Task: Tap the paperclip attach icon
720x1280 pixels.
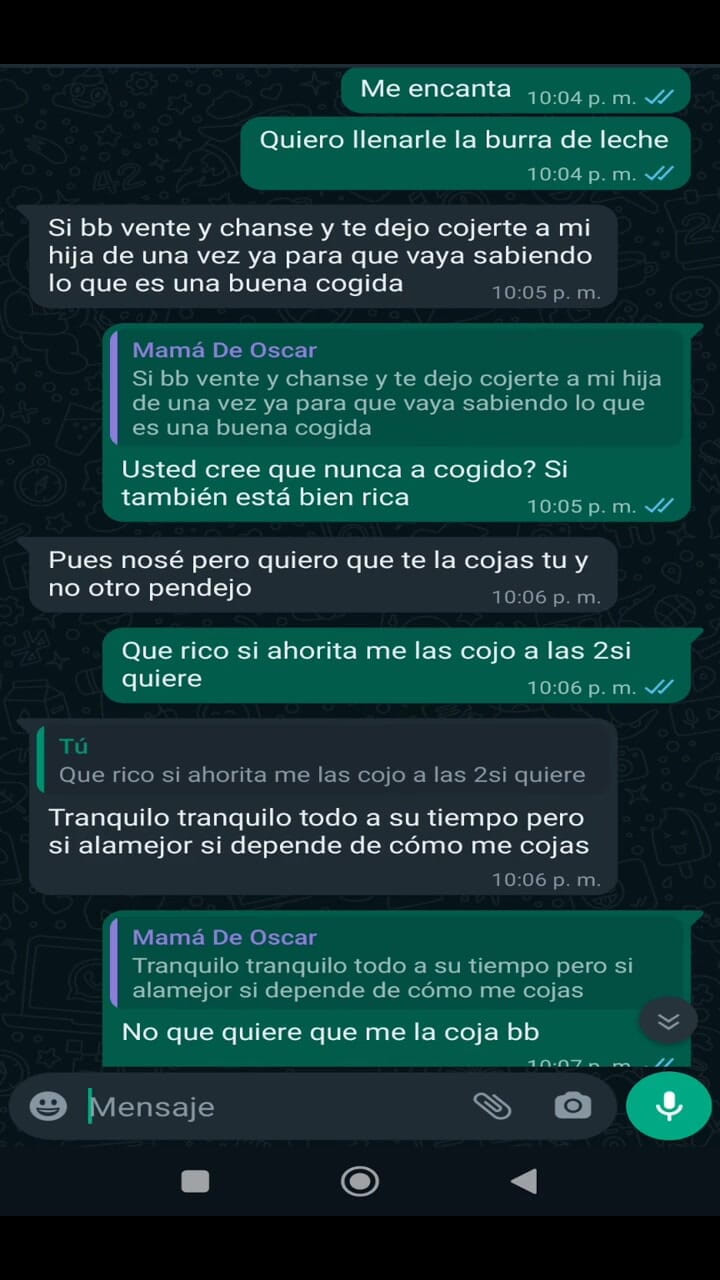Action: coord(491,1106)
